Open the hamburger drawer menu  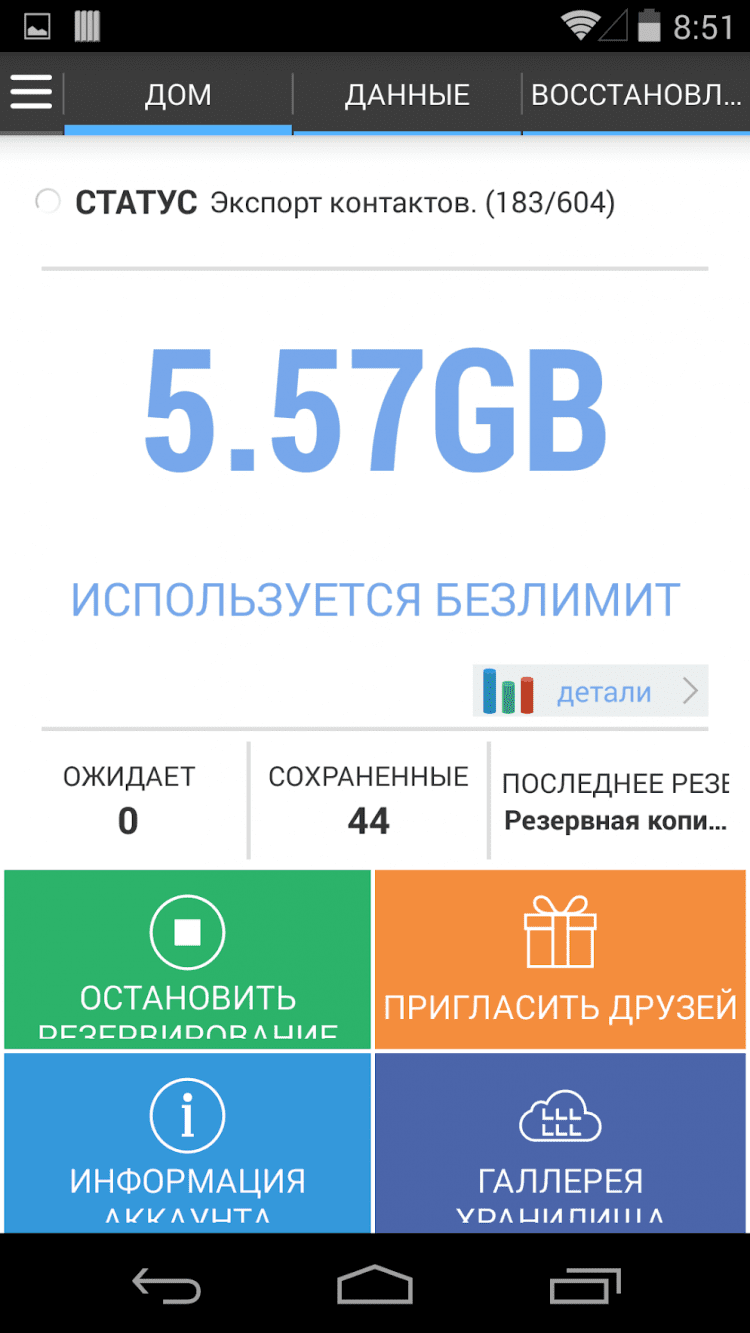tap(31, 93)
